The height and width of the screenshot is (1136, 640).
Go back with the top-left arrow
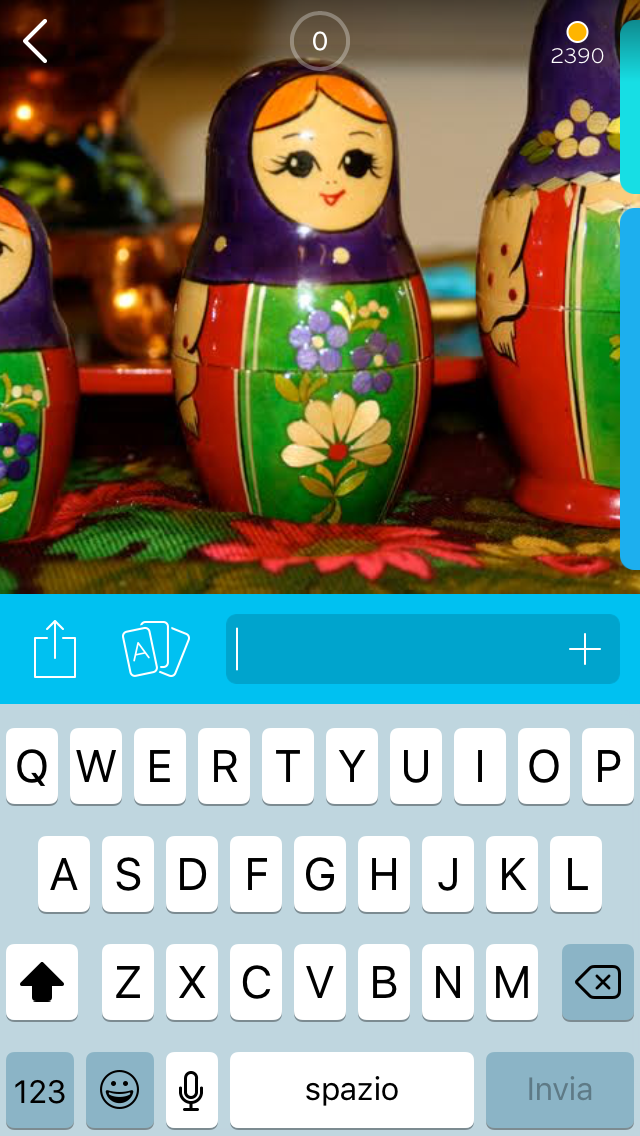(35, 42)
